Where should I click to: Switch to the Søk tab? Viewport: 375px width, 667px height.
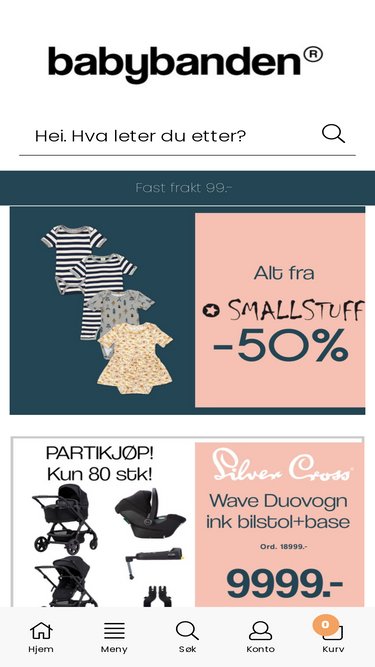click(187, 637)
